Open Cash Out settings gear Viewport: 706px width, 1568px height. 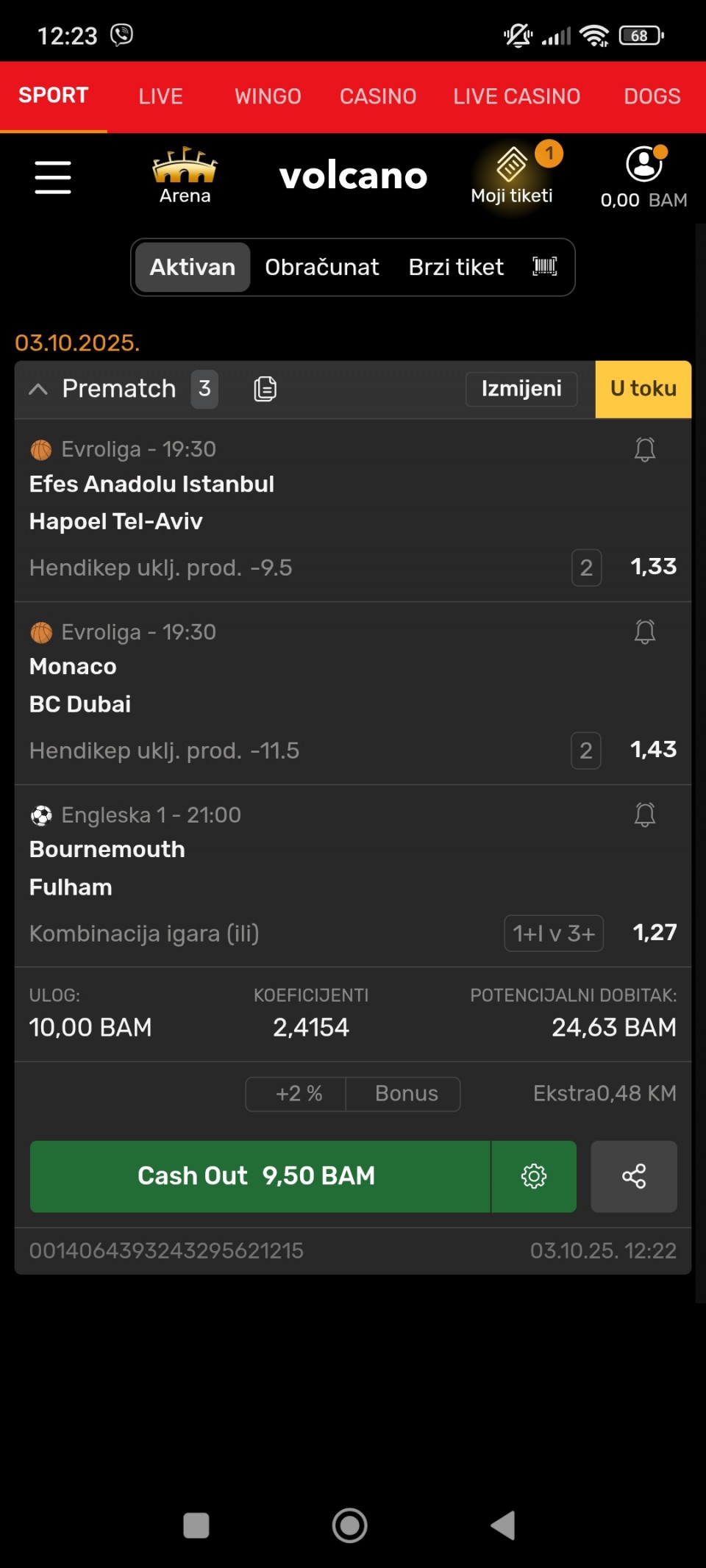(x=534, y=1176)
